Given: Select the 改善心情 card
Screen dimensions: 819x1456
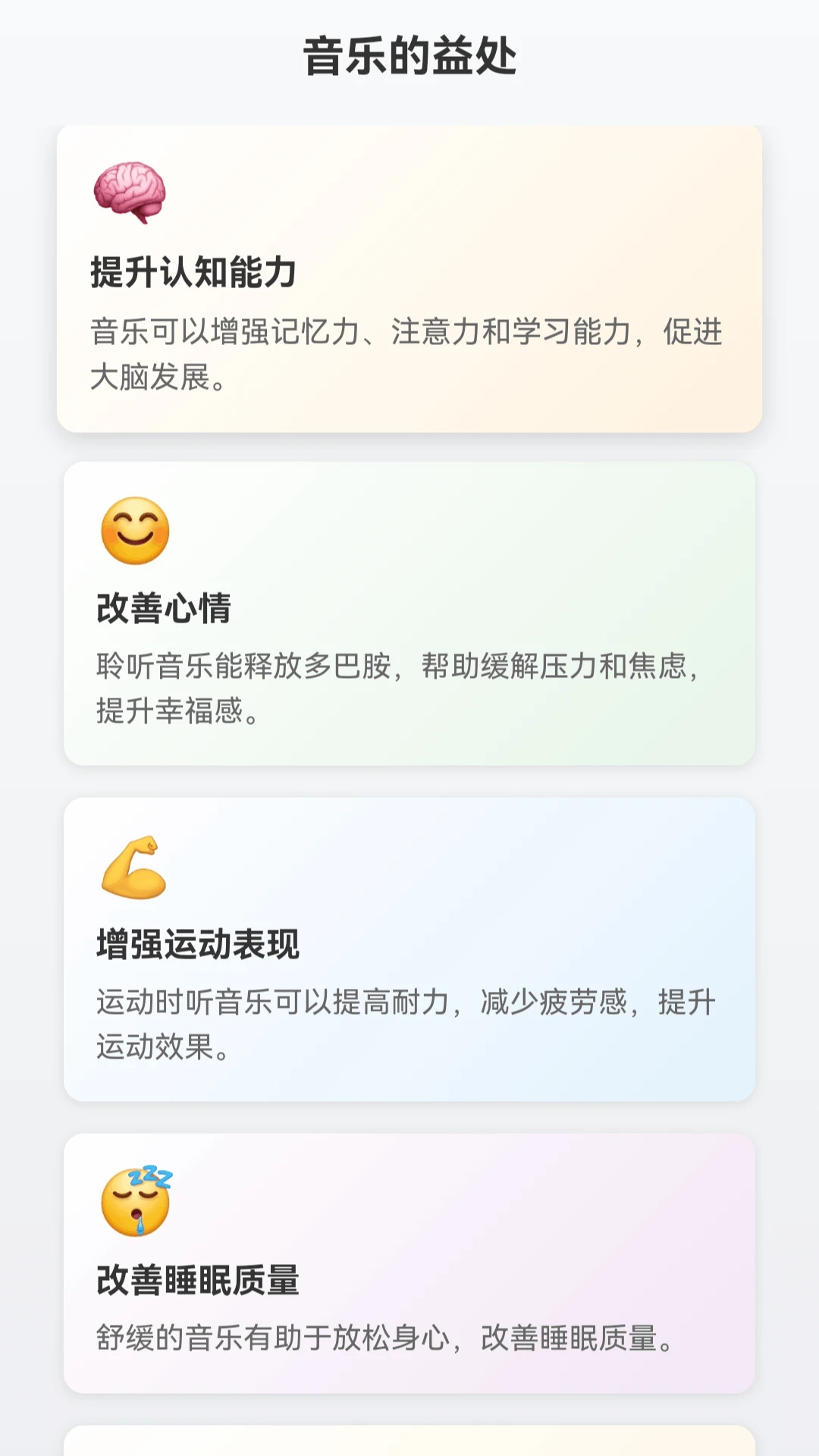Looking at the screenshot, I should [409, 613].
